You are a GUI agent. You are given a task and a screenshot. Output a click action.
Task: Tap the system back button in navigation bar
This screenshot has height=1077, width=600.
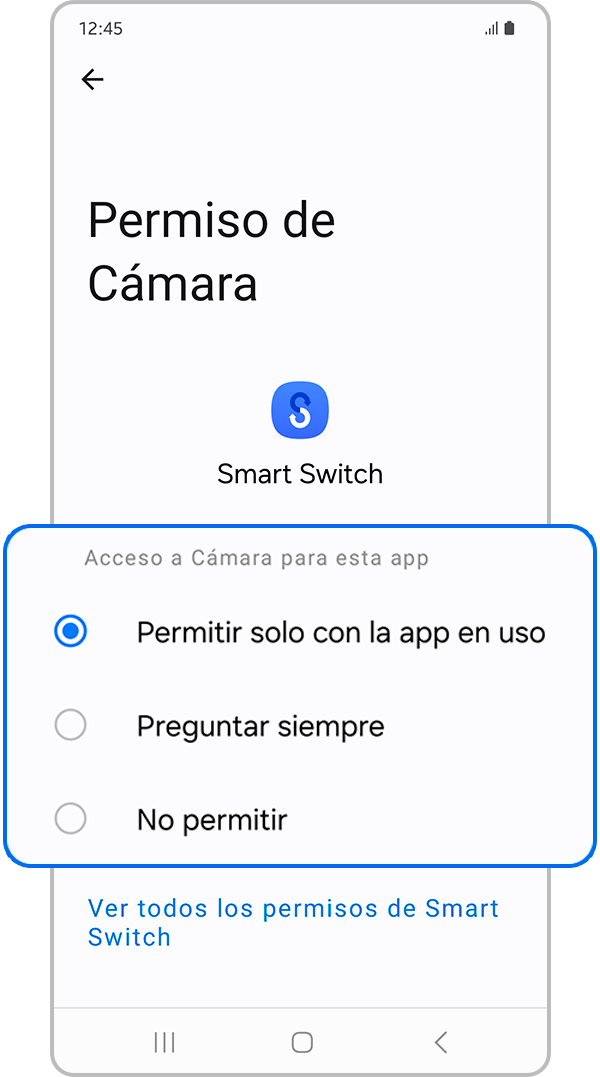(x=440, y=1042)
